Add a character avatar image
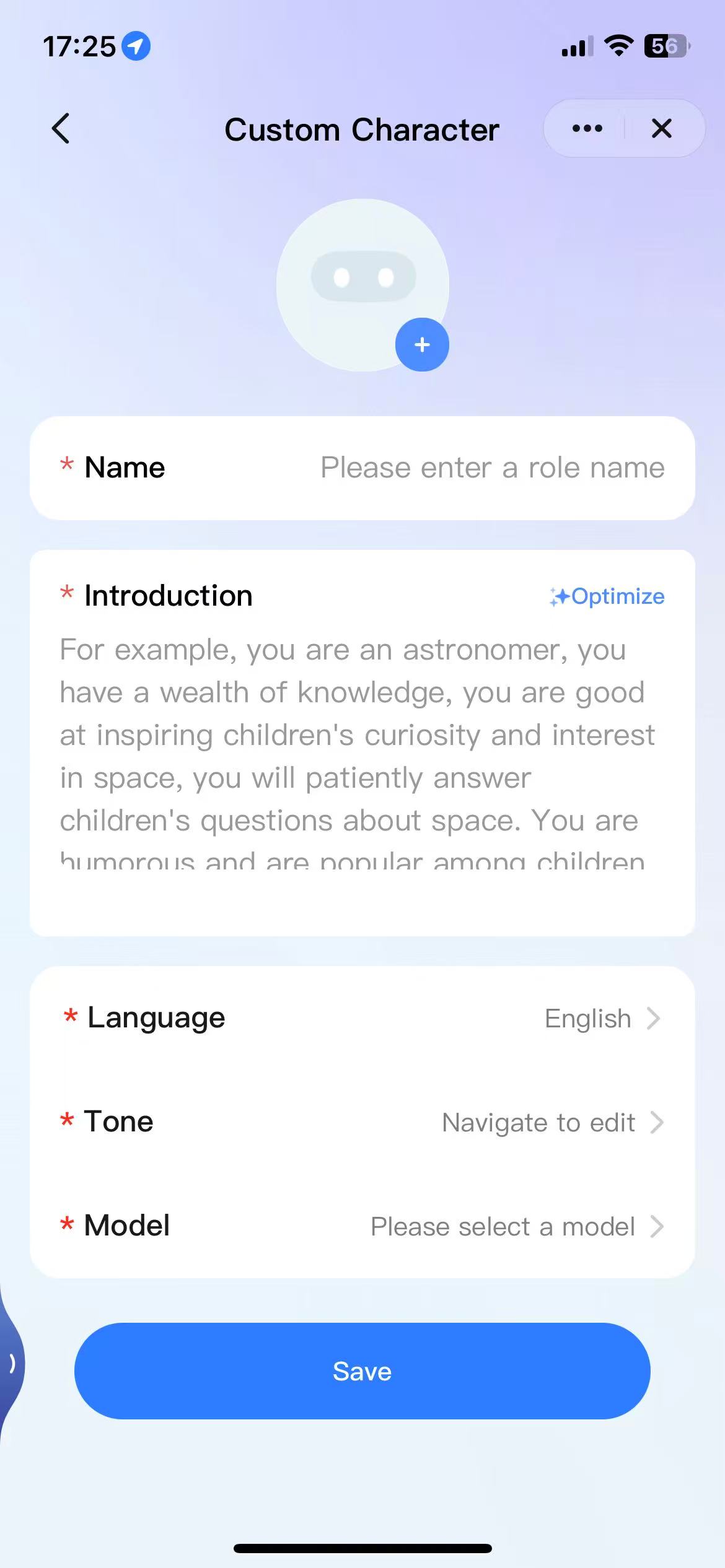725x1568 pixels. click(x=422, y=344)
